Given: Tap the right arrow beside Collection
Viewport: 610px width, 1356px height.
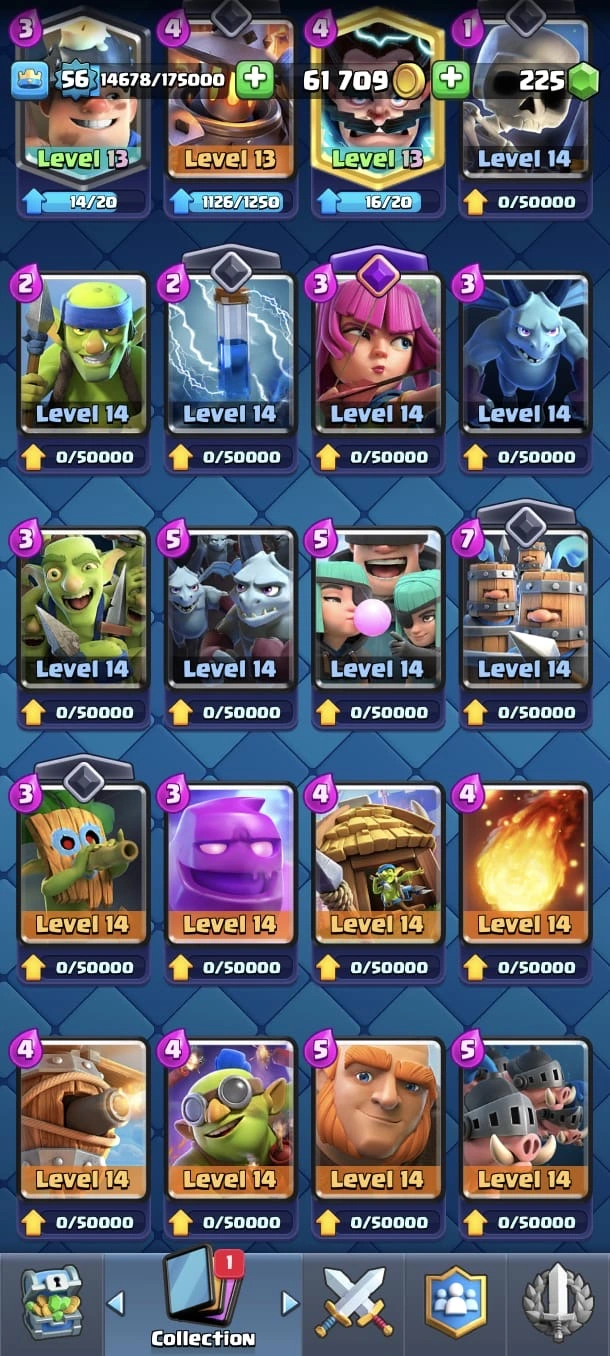Looking at the screenshot, I should click(290, 1302).
